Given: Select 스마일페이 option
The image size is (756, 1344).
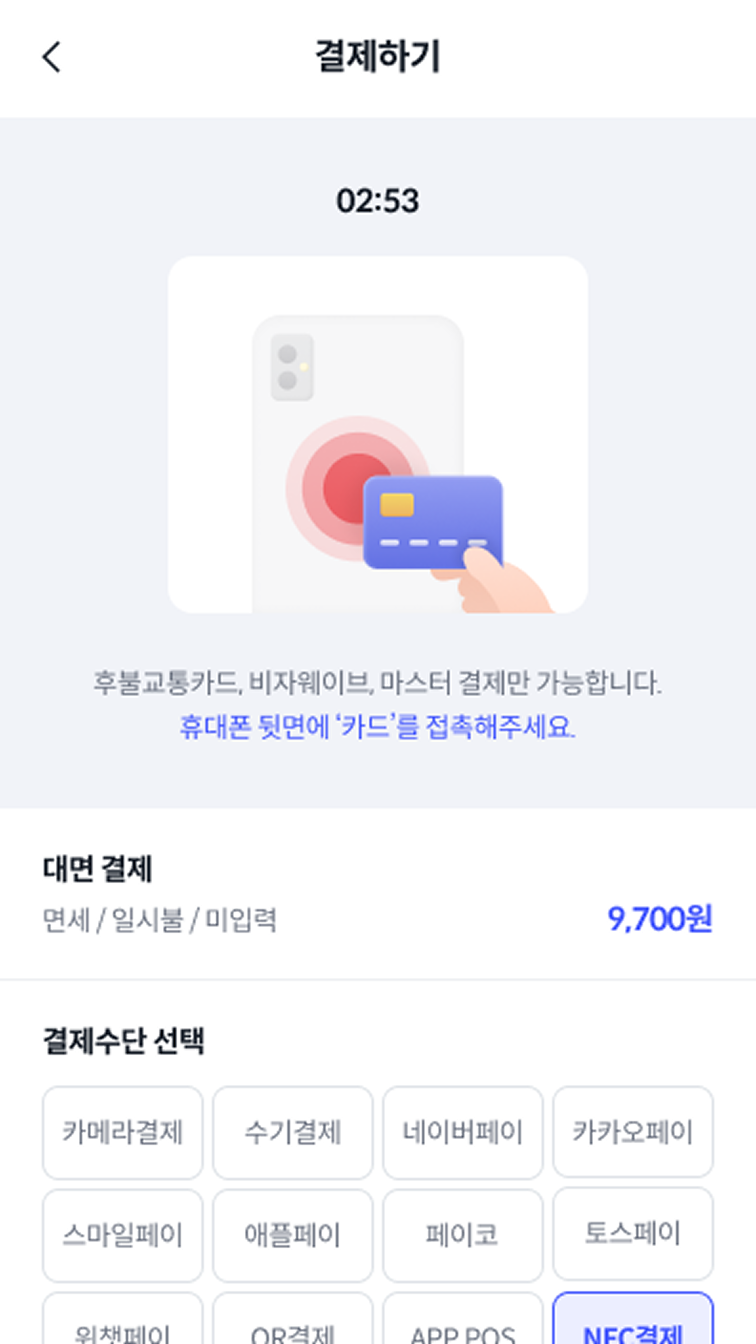Looking at the screenshot, I should (122, 1235).
